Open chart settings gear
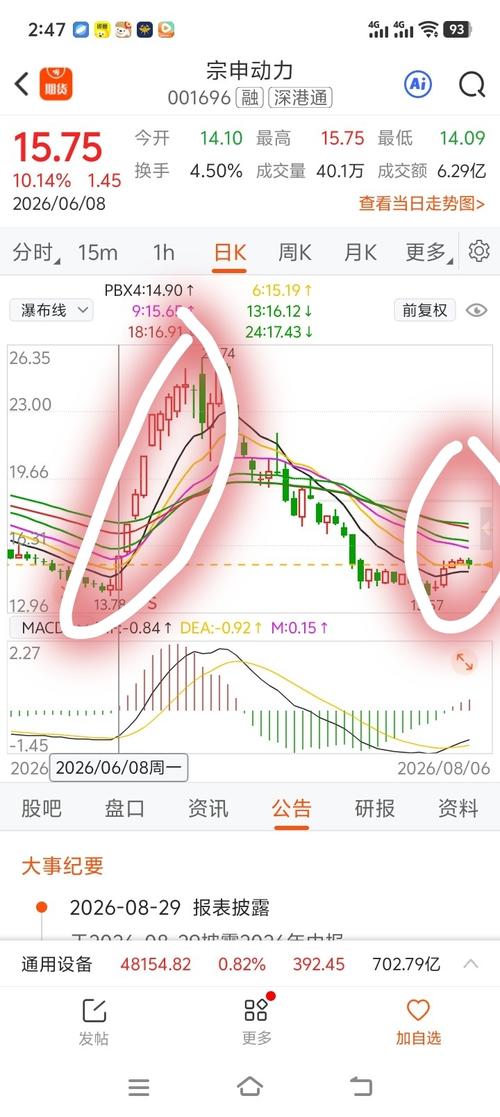This screenshot has width=500, height=1117. pyautogui.click(x=479, y=251)
